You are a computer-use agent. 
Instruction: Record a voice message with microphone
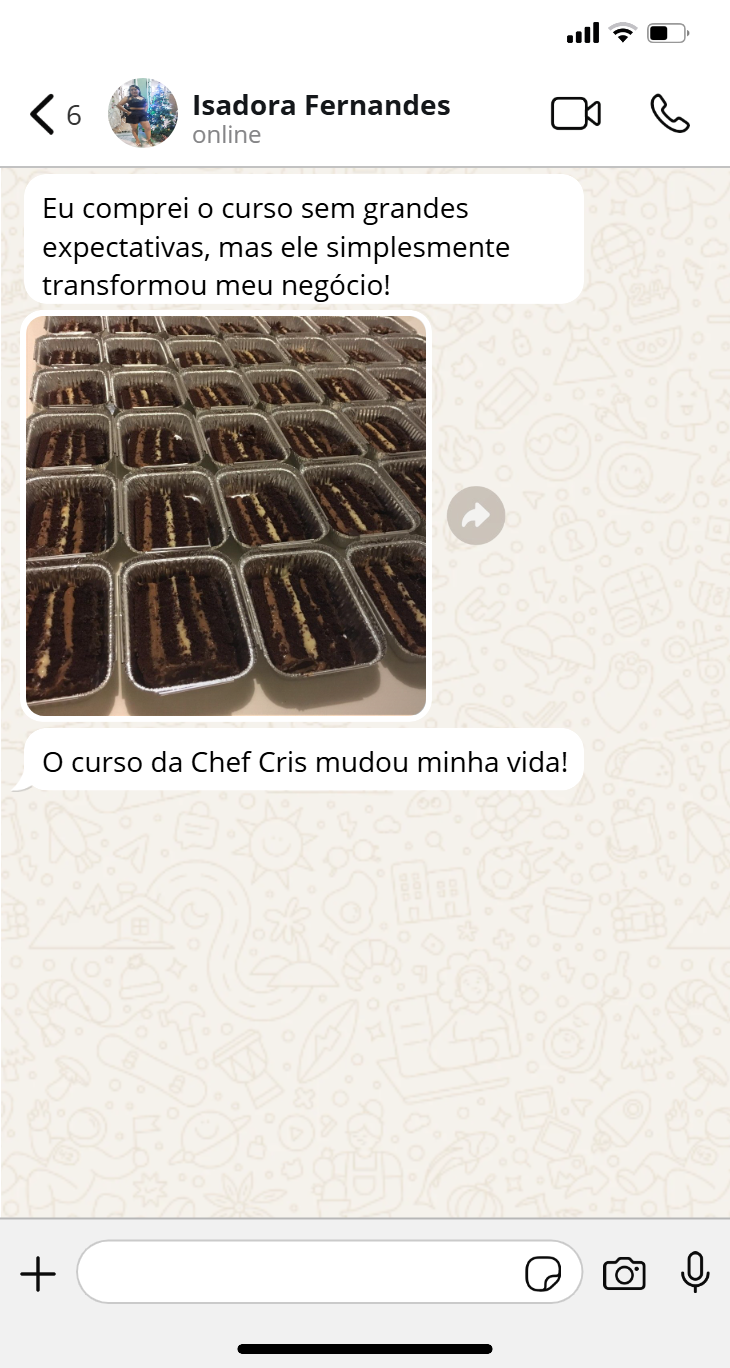(695, 1273)
